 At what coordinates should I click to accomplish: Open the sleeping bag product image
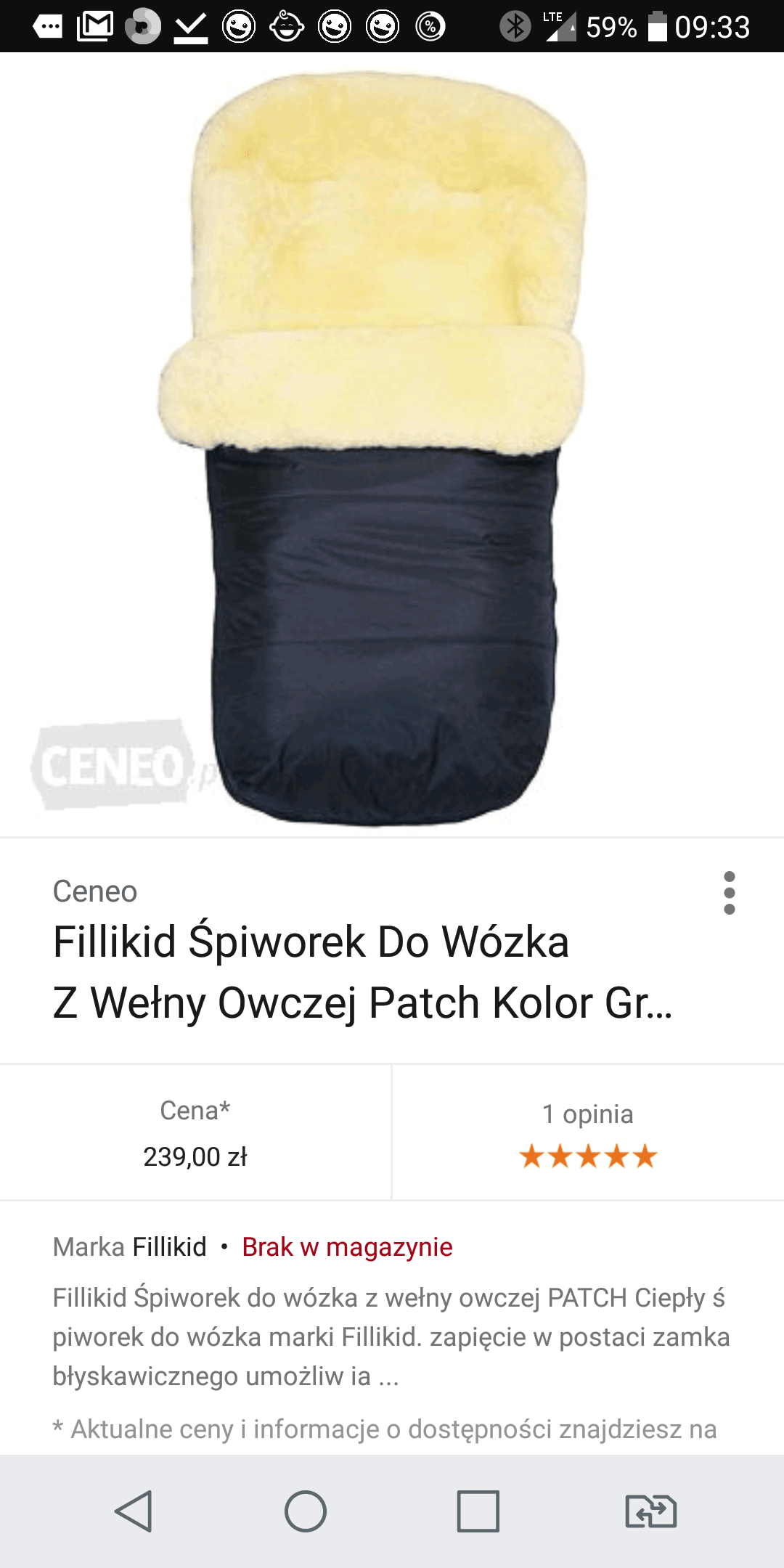(392, 444)
